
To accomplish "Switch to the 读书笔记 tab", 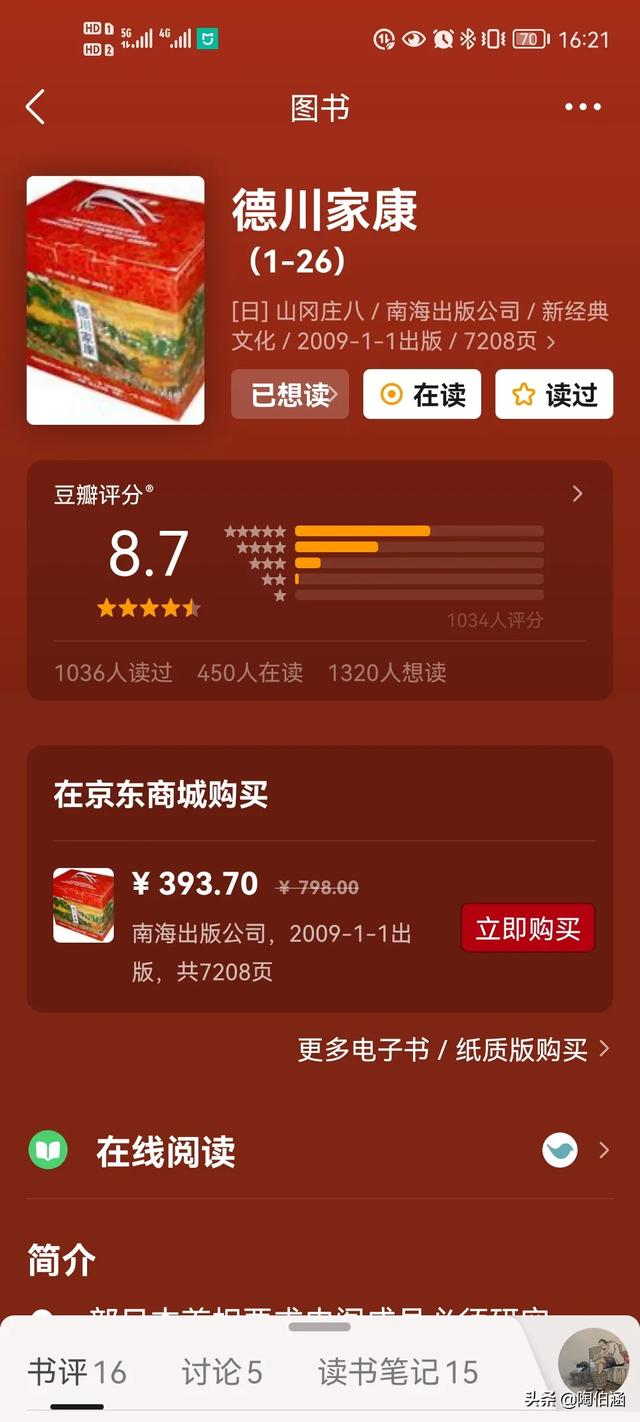I will click(398, 1372).
